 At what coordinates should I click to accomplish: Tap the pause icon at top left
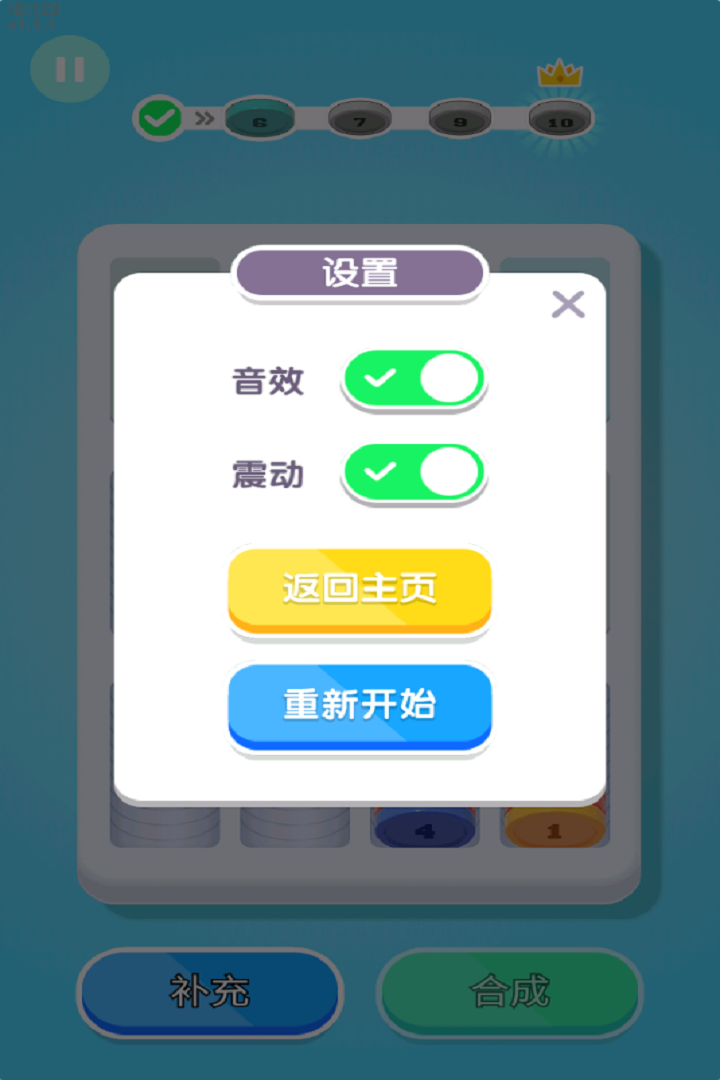(68, 68)
